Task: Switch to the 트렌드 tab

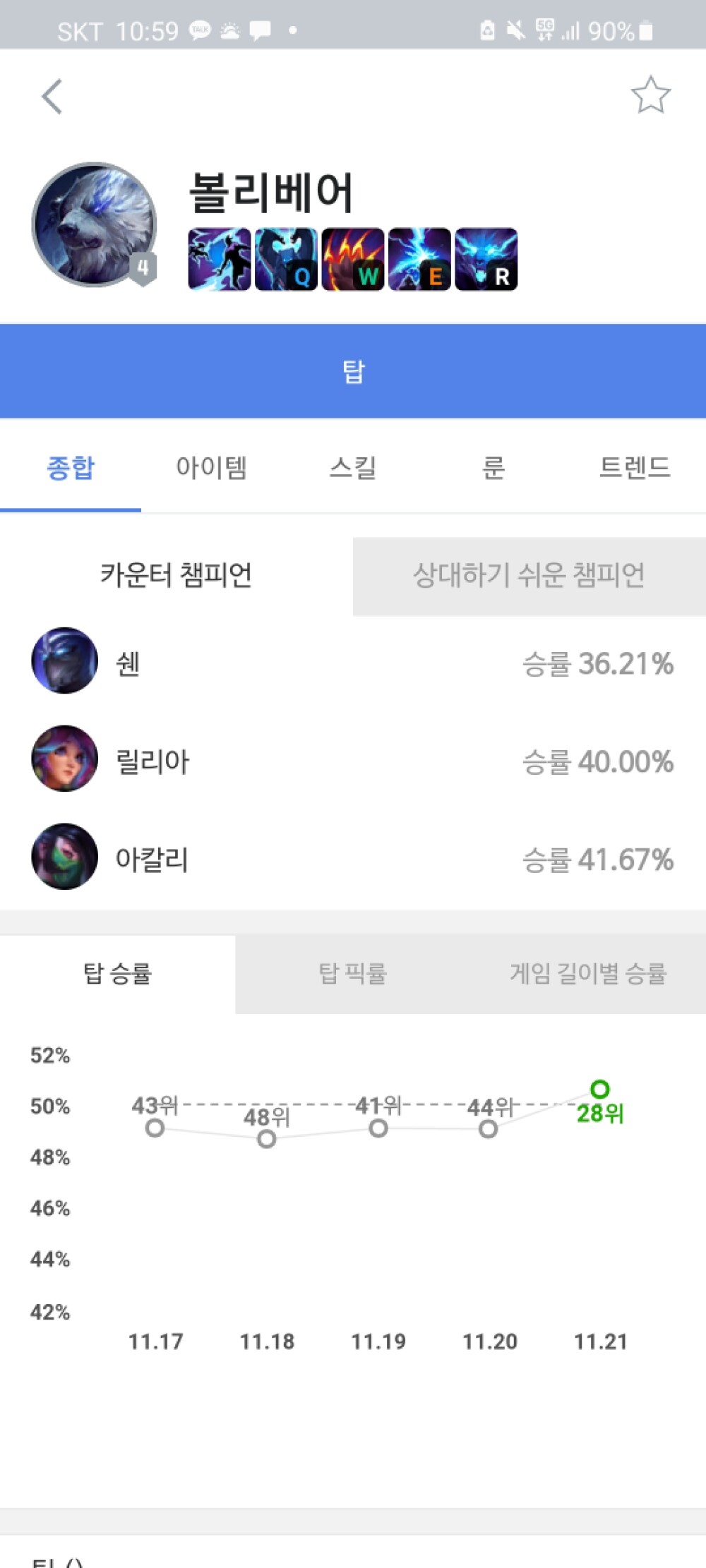Action: point(635,467)
